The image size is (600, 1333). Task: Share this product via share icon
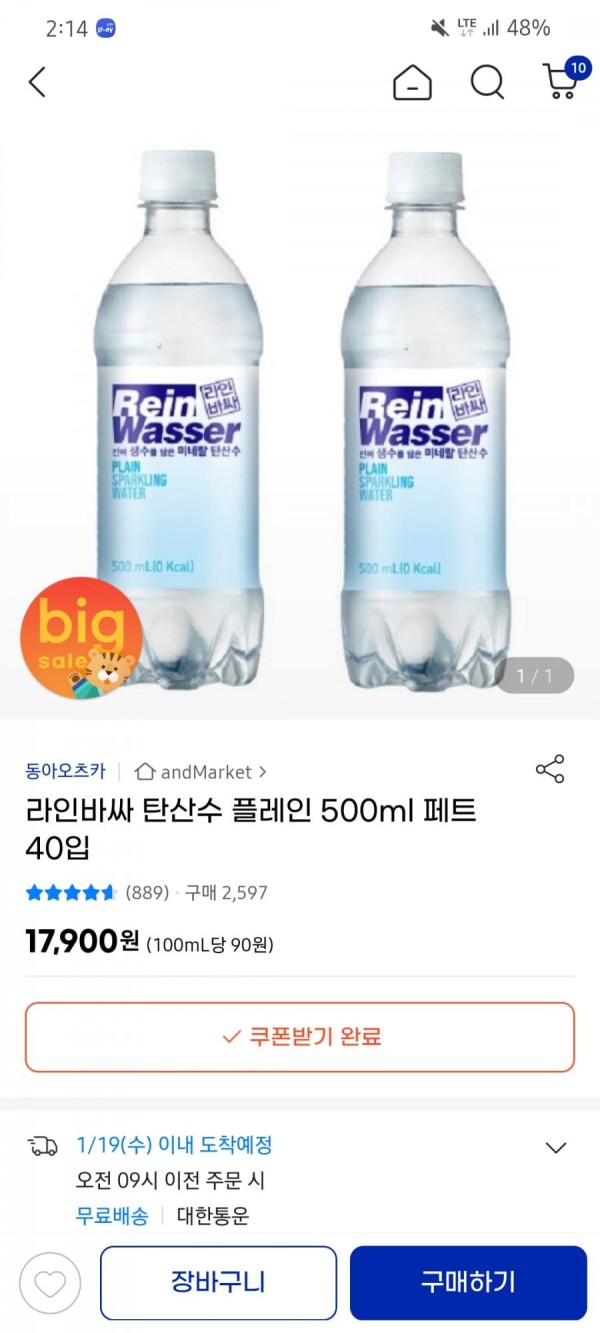[x=550, y=769]
